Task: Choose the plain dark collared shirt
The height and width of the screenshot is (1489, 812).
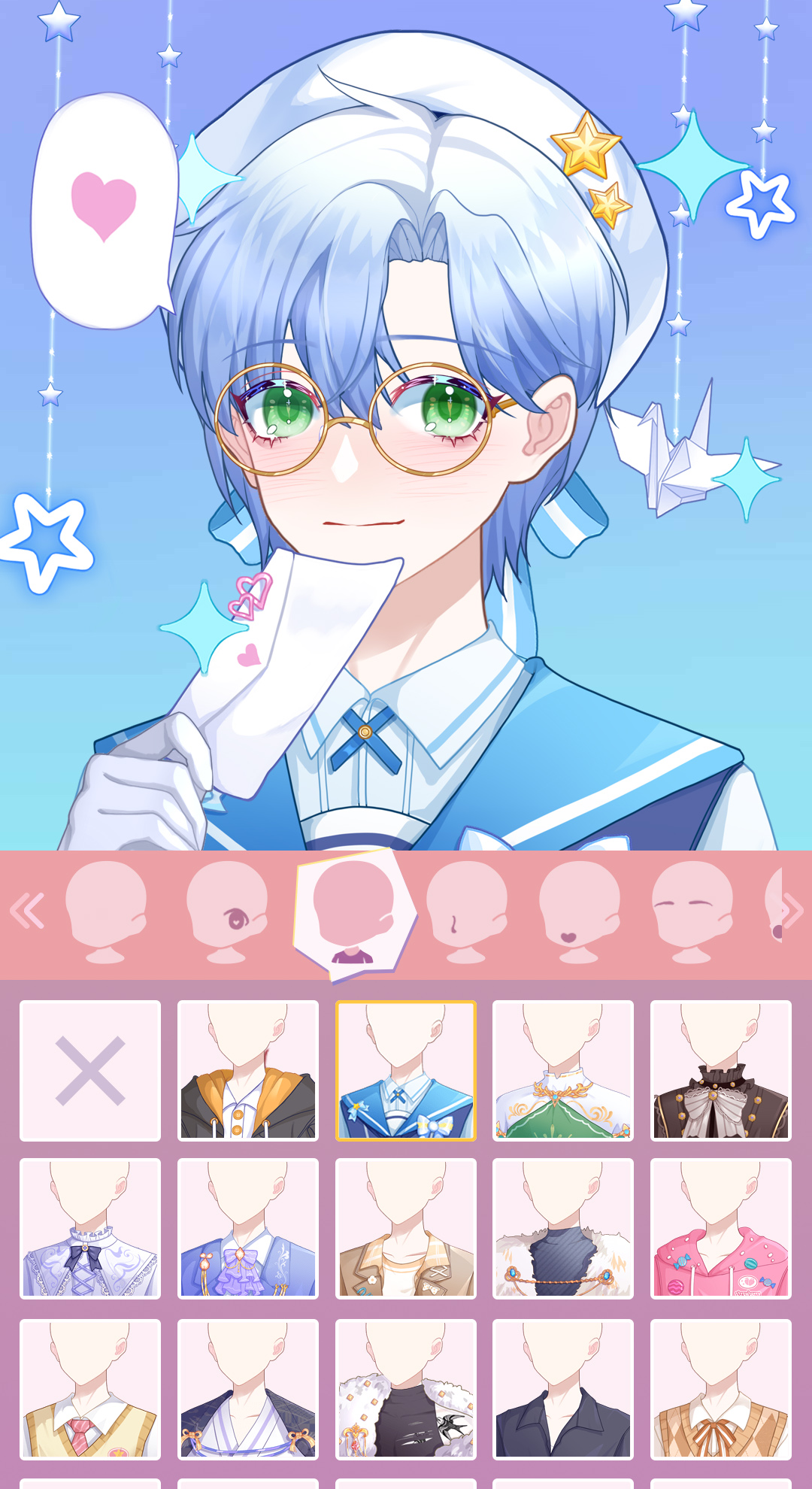Action: click(563, 1389)
